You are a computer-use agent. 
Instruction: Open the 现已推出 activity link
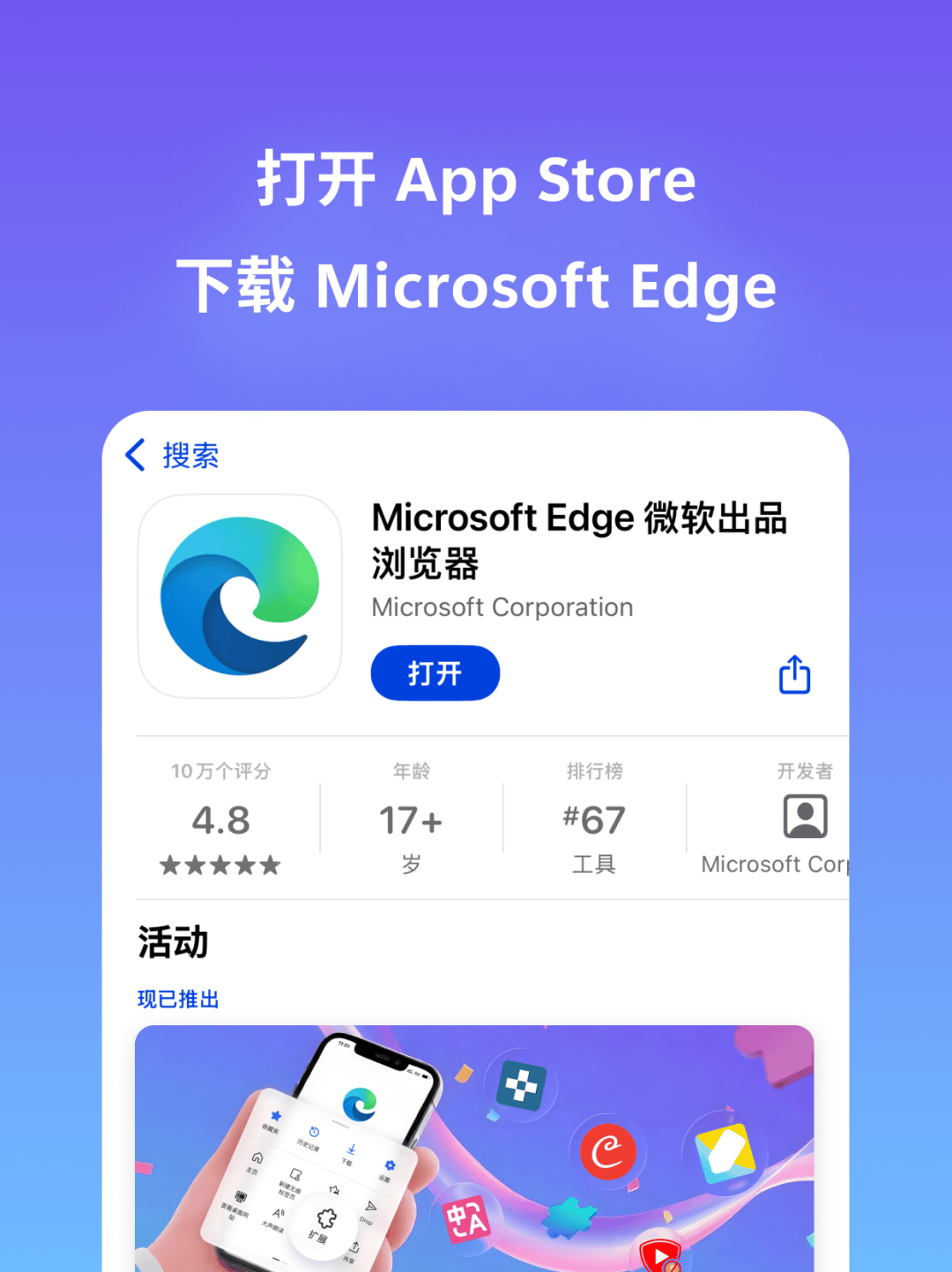click(x=178, y=998)
